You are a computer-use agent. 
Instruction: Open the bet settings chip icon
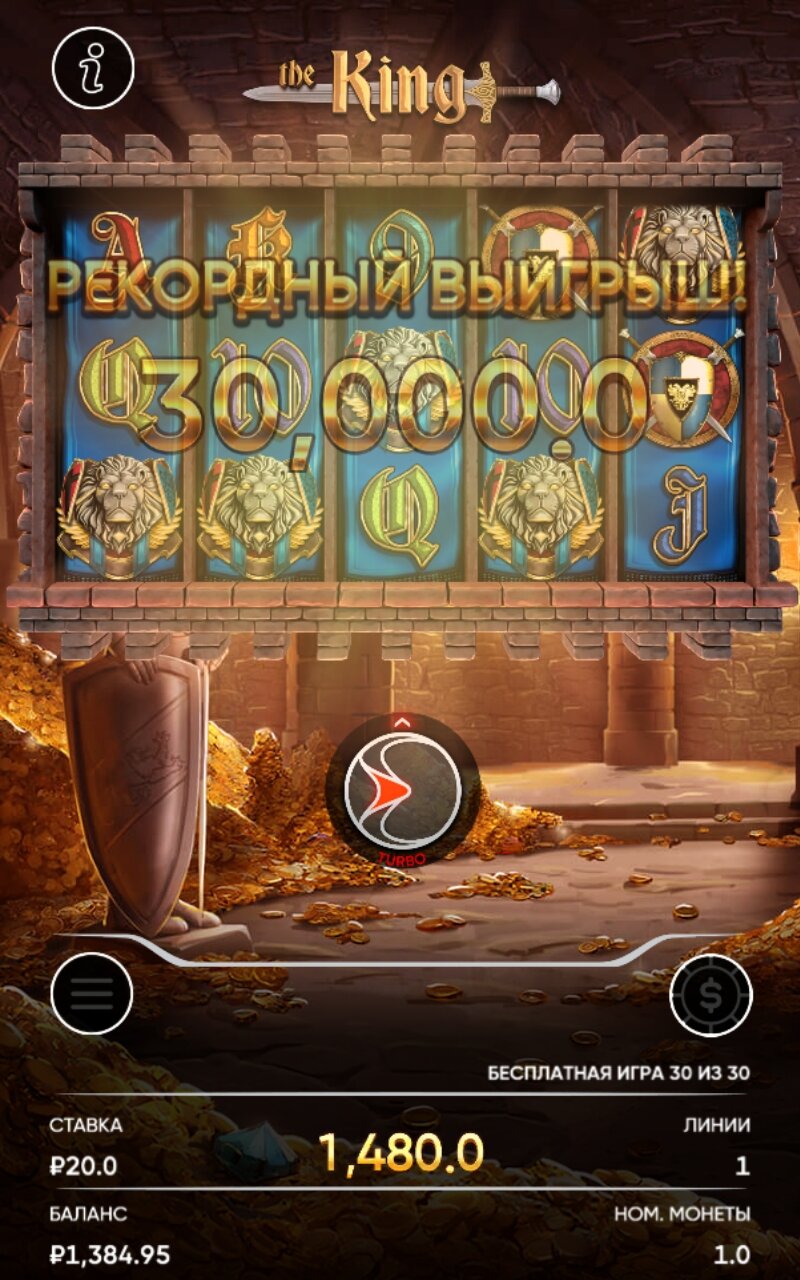(x=710, y=995)
